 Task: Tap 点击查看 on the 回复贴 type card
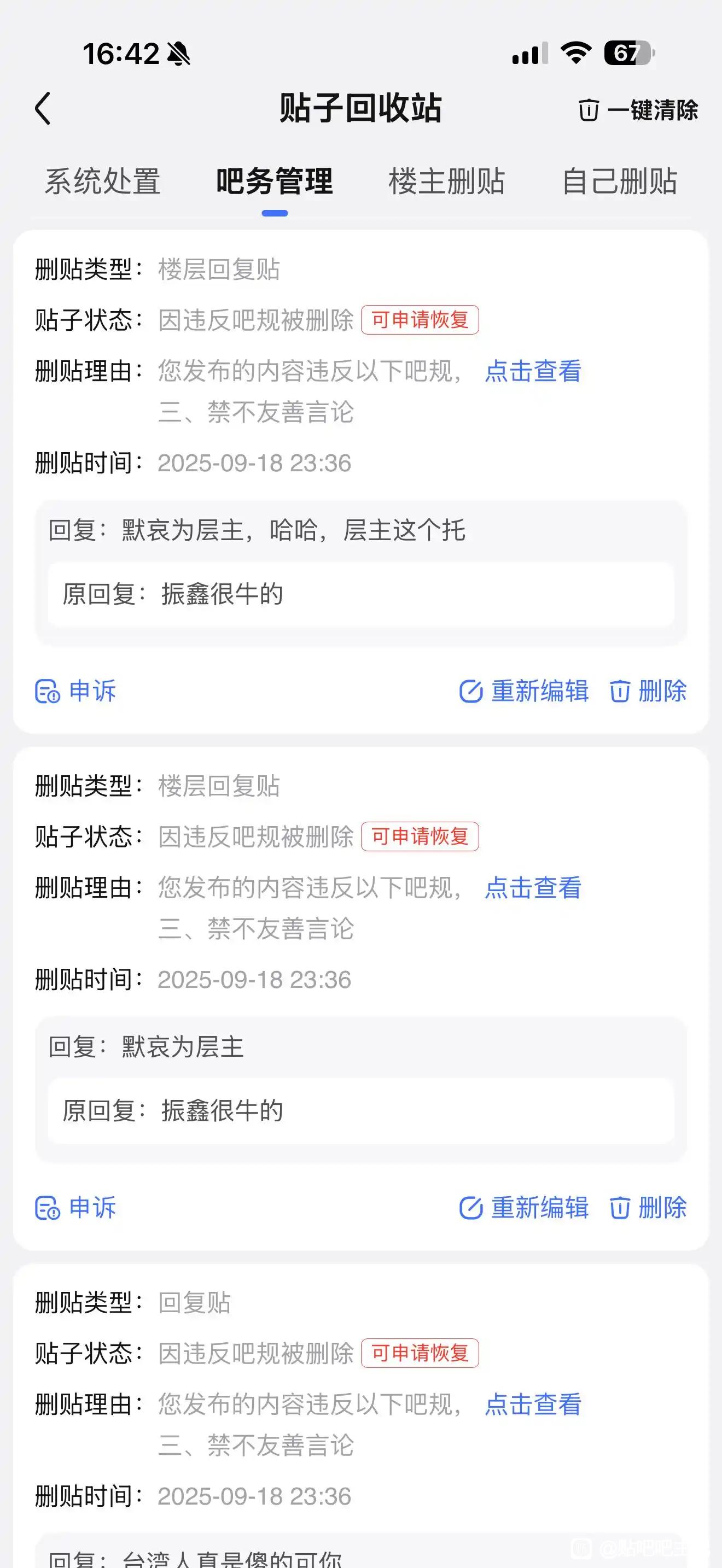click(x=533, y=1405)
